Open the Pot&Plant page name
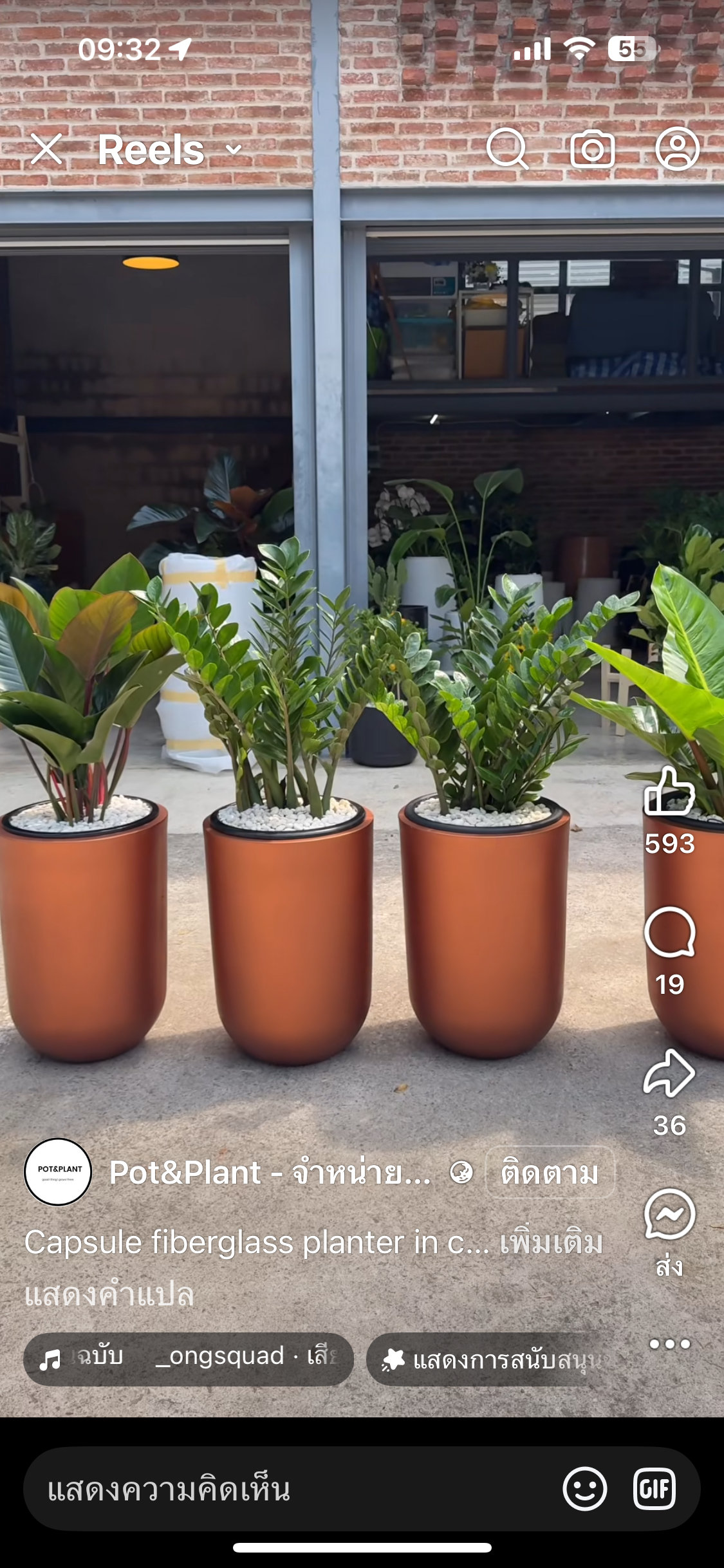724x1568 pixels. (x=270, y=1172)
